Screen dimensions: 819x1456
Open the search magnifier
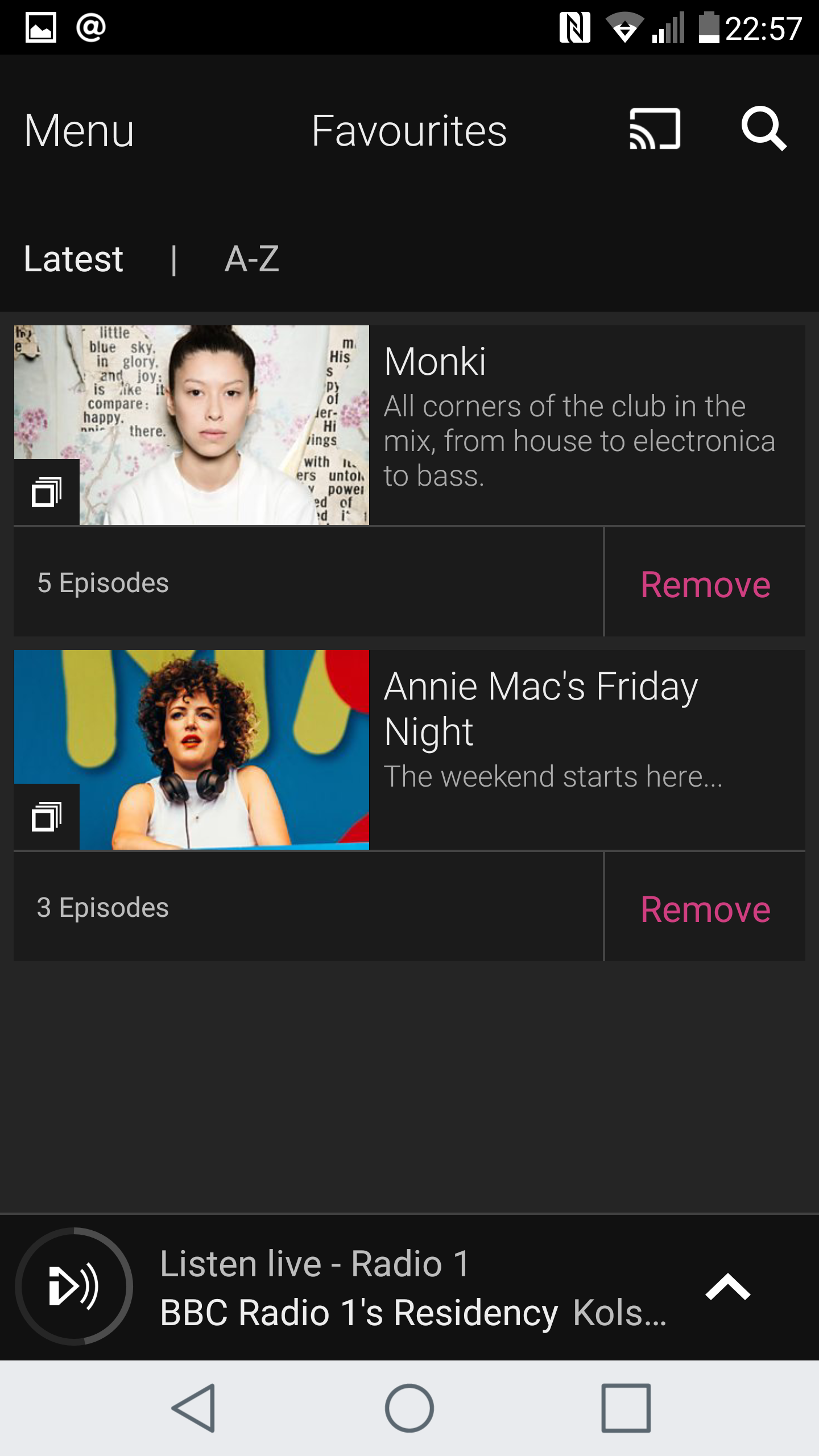click(x=764, y=129)
